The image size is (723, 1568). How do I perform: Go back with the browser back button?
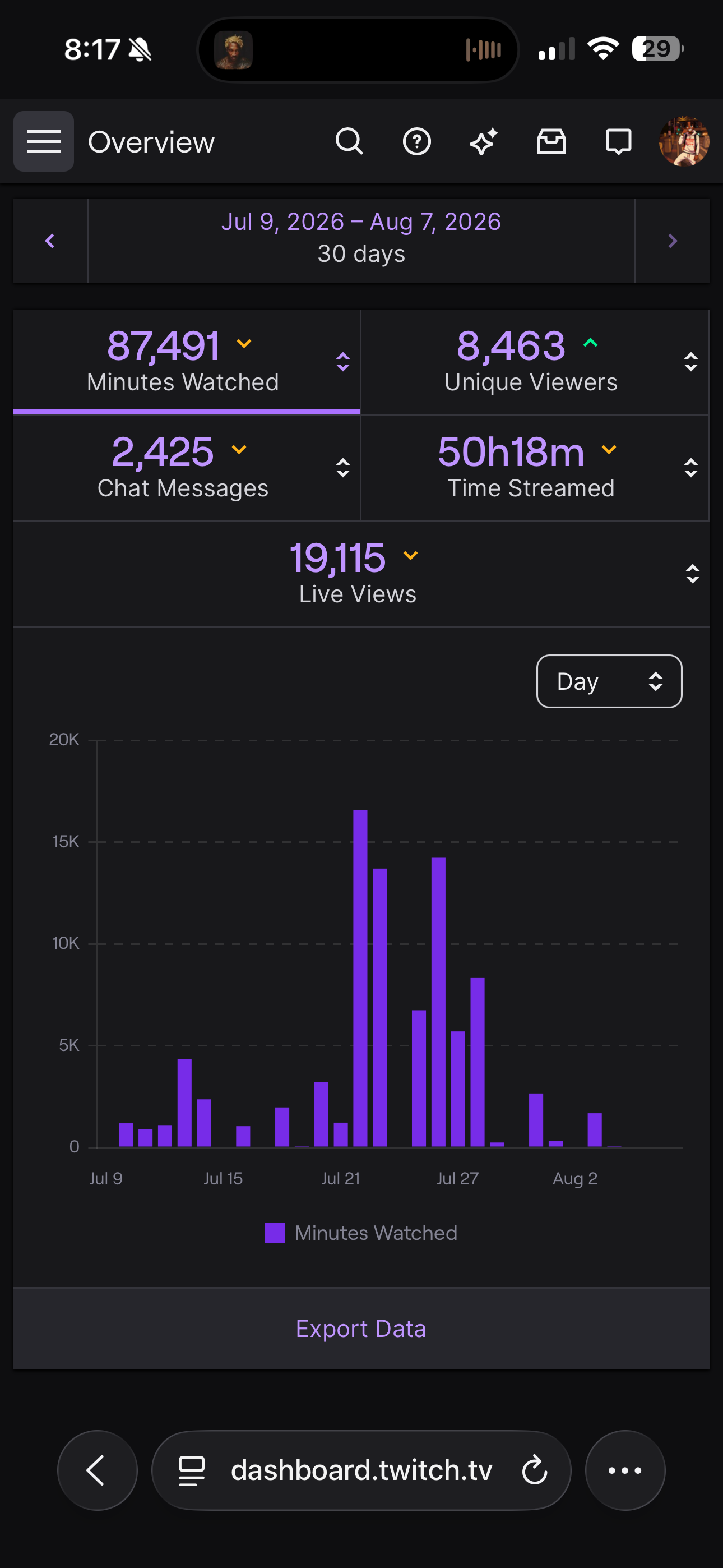(x=98, y=1470)
